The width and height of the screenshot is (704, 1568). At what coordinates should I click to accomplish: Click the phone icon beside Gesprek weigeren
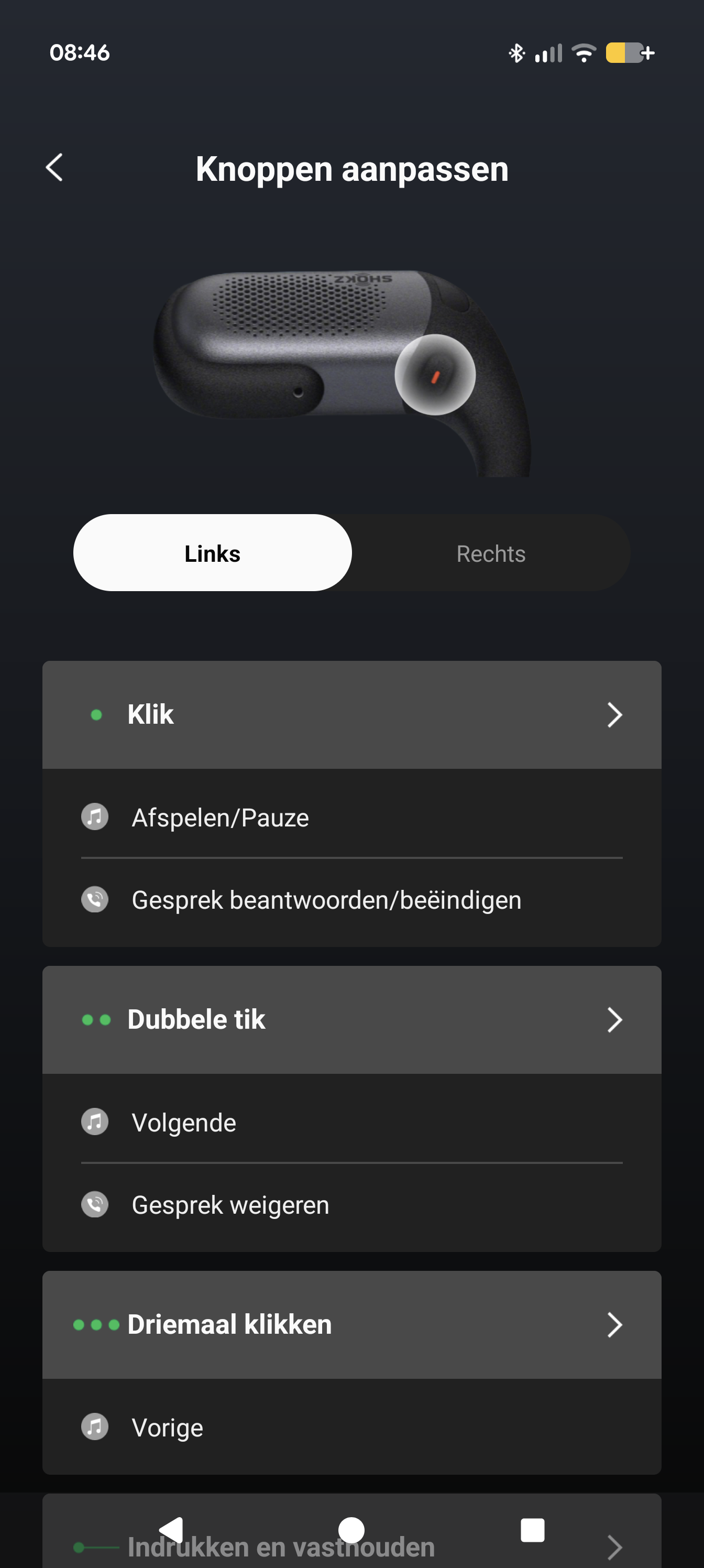click(x=94, y=1204)
